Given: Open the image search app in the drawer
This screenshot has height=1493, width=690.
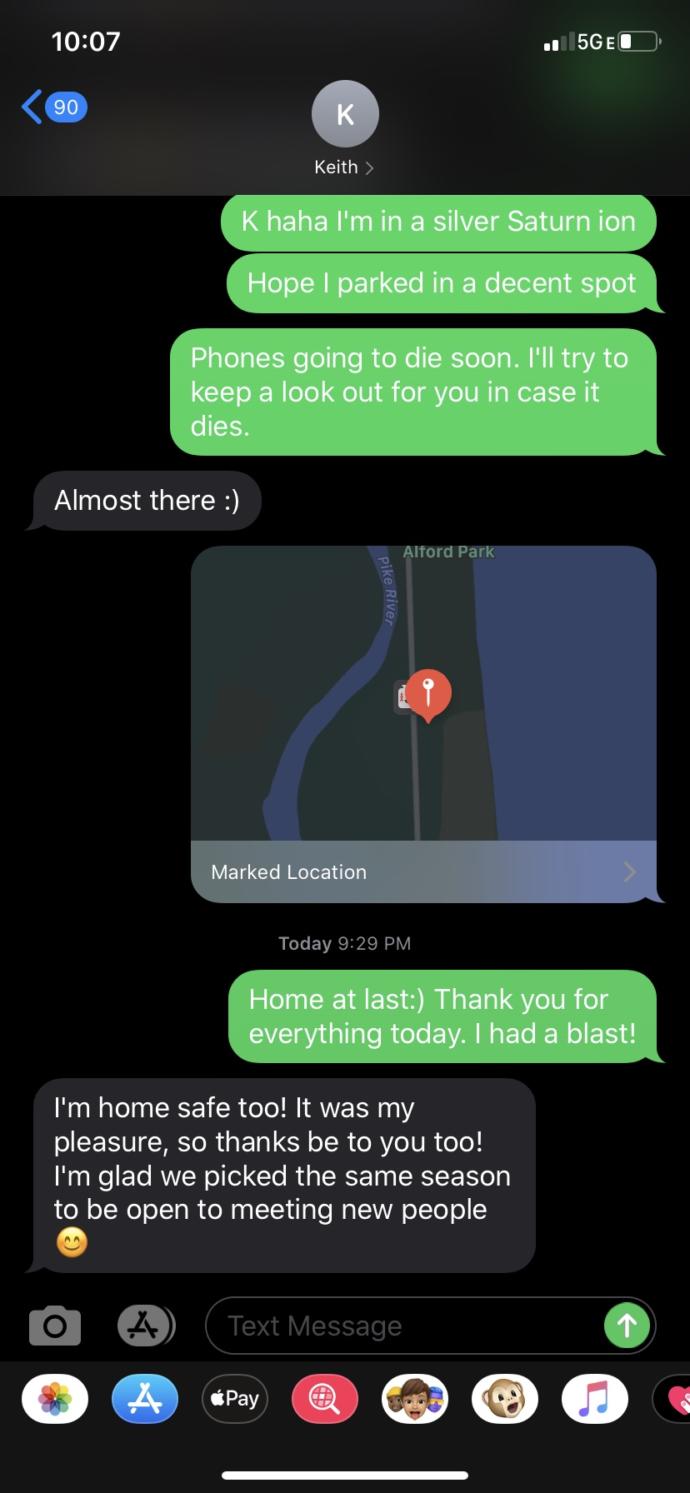Looking at the screenshot, I should 325,1398.
